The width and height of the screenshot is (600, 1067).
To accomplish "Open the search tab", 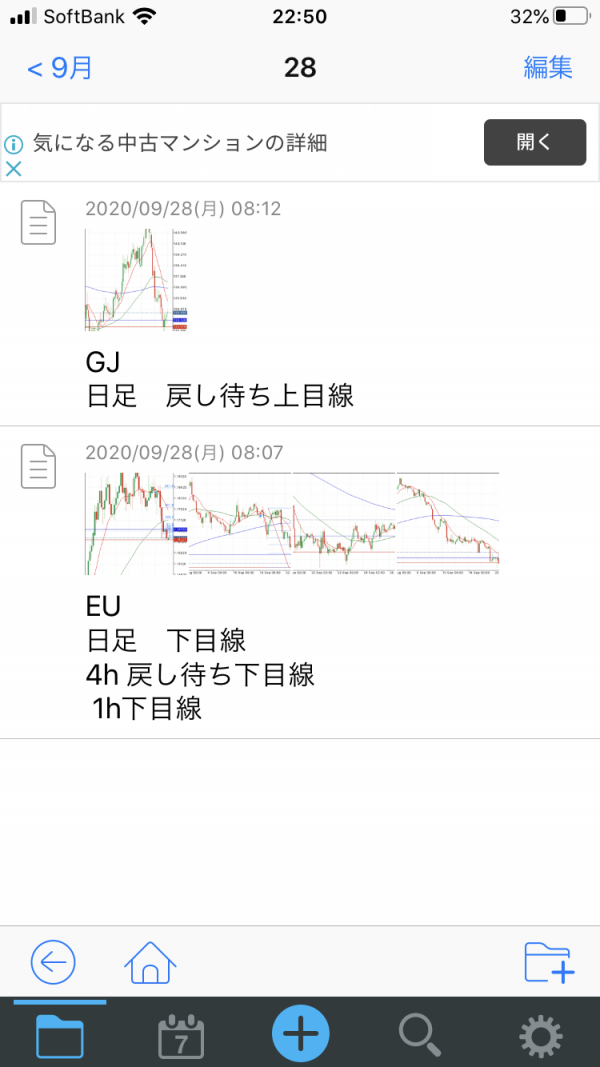I will click(x=420, y=1034).
